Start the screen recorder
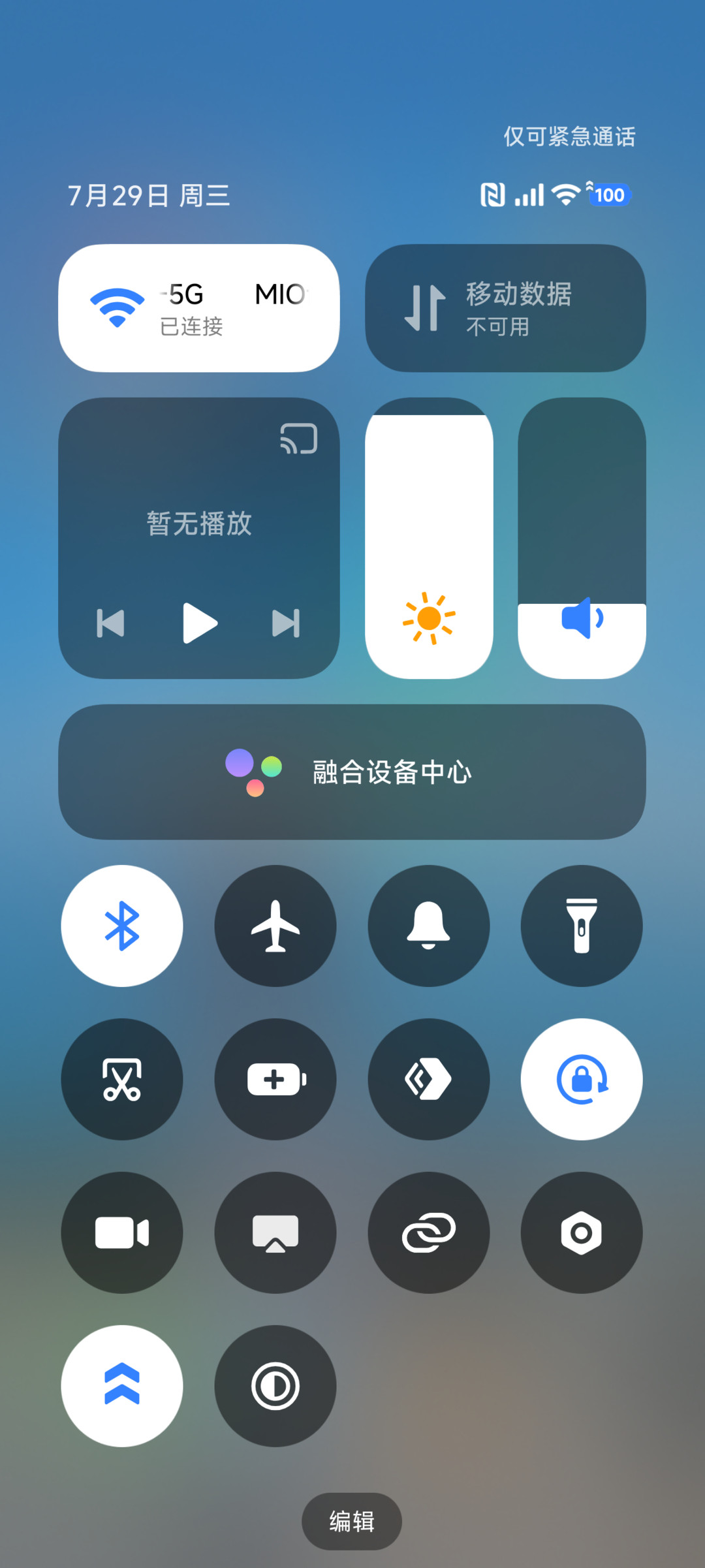This screenshot has width=705, height=1568. coord(122,1232)
